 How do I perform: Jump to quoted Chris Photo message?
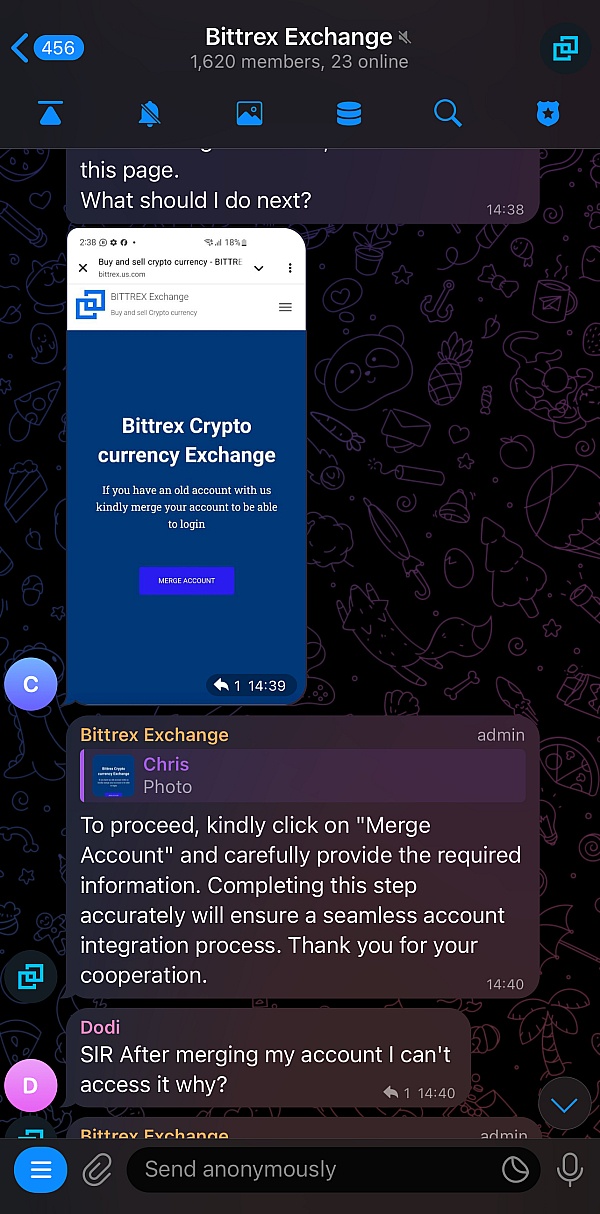(x=302, y=776)
